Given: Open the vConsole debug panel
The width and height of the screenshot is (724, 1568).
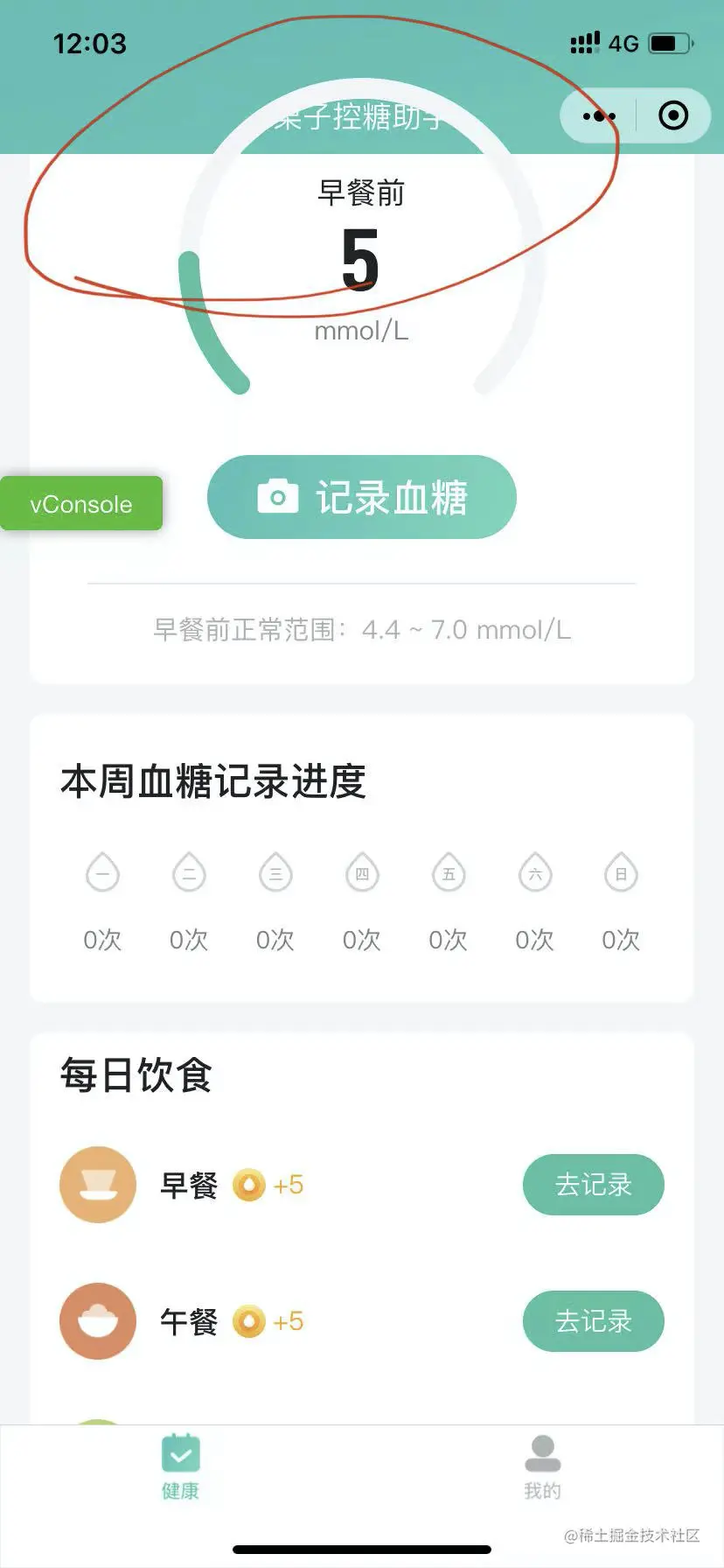Looking at the screenshot, I should tap(81, 504).
